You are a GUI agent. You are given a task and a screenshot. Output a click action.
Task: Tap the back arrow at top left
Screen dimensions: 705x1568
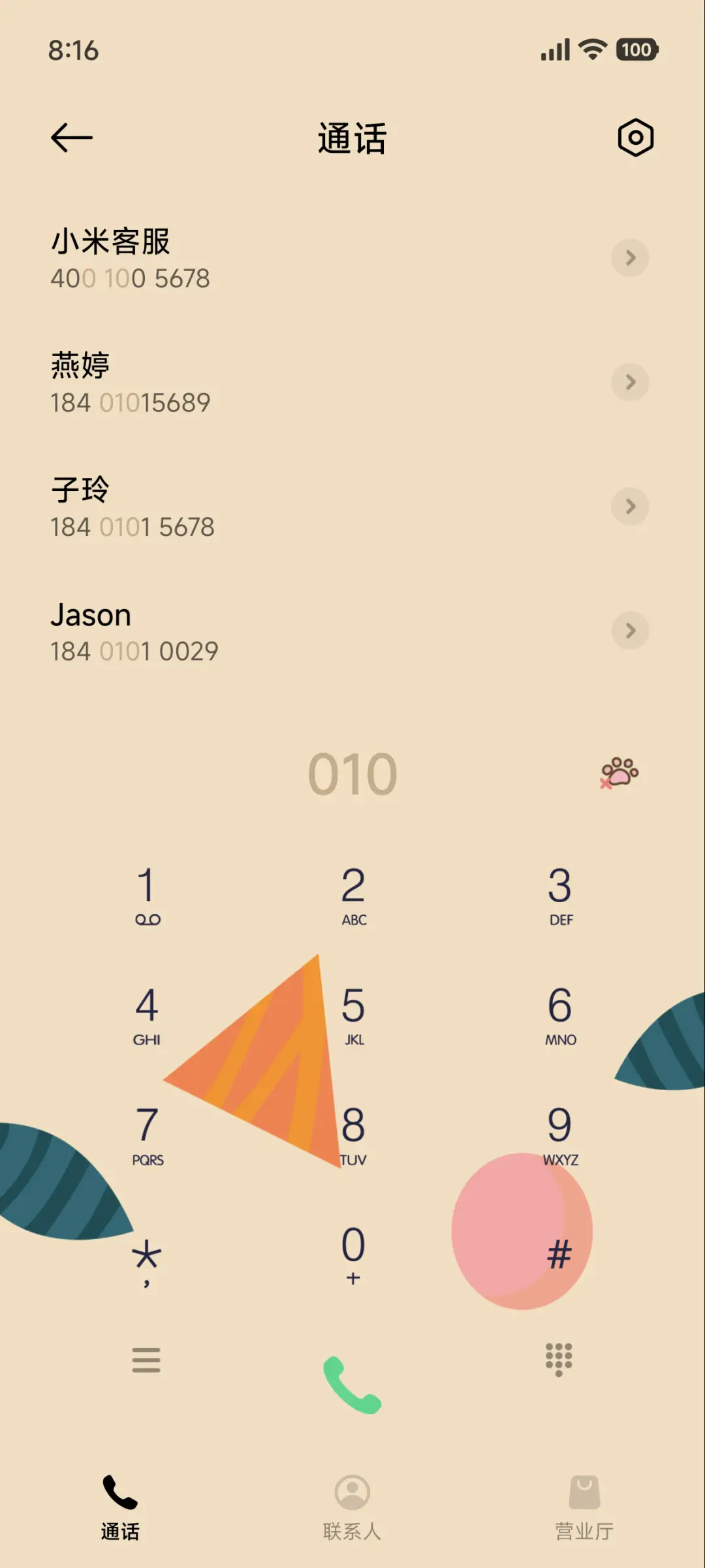pos(72,137)
